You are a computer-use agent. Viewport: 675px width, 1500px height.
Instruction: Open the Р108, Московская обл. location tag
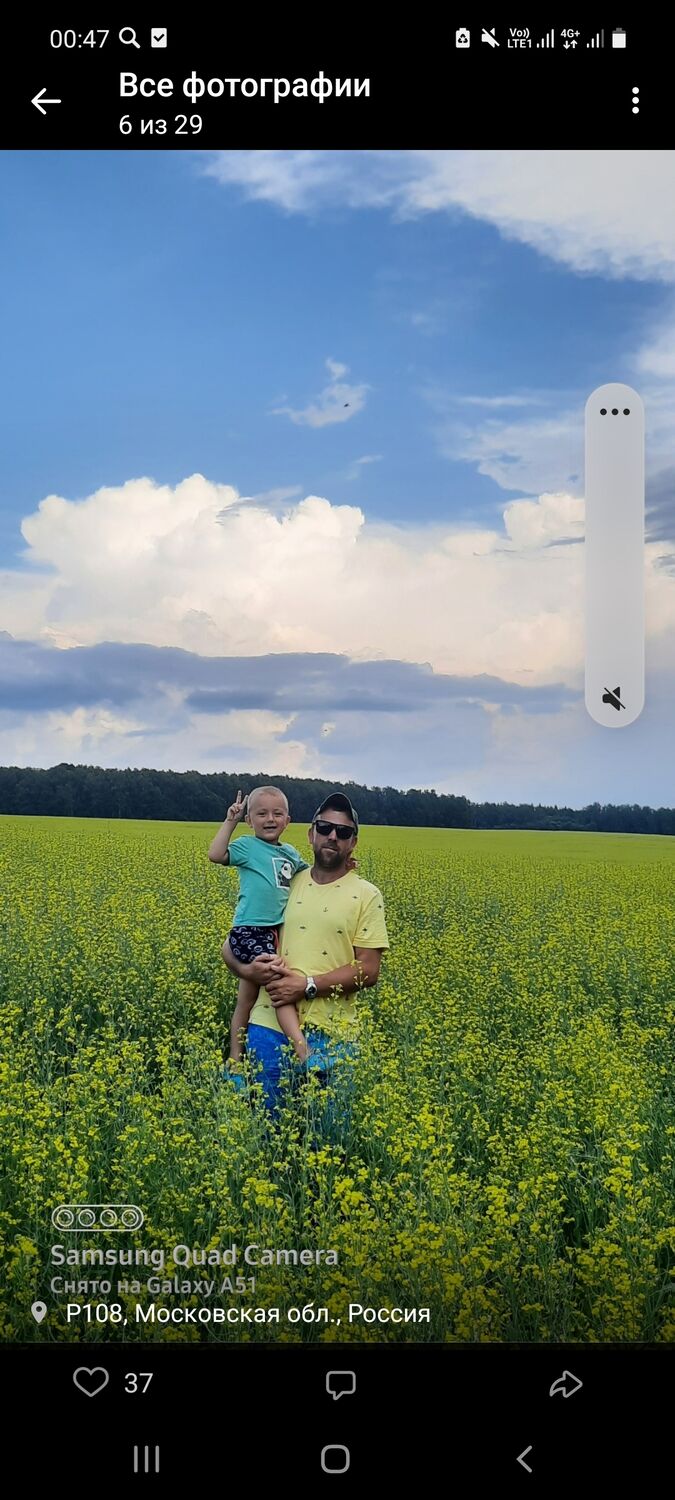(x=247, y=1313)
